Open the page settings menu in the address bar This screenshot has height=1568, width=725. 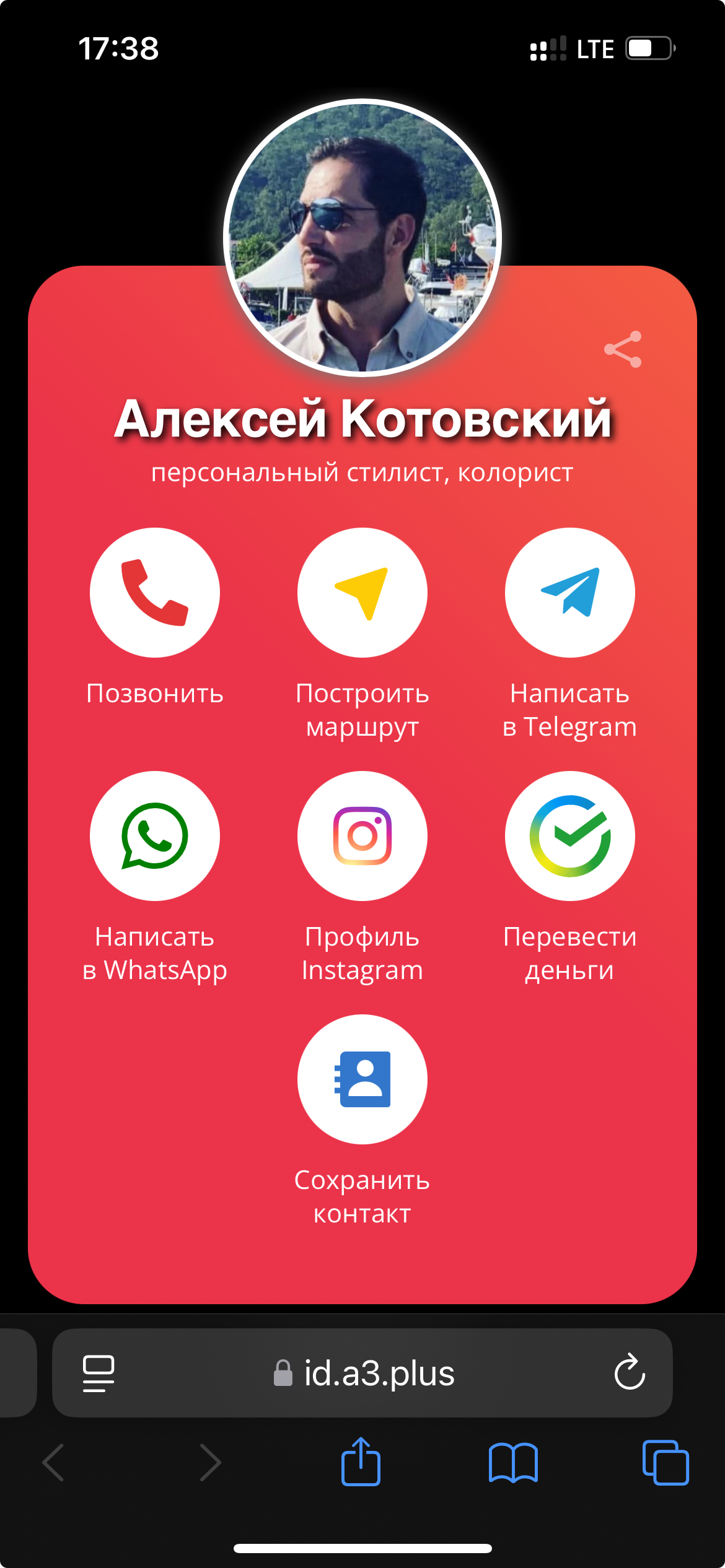(99, 1373)
